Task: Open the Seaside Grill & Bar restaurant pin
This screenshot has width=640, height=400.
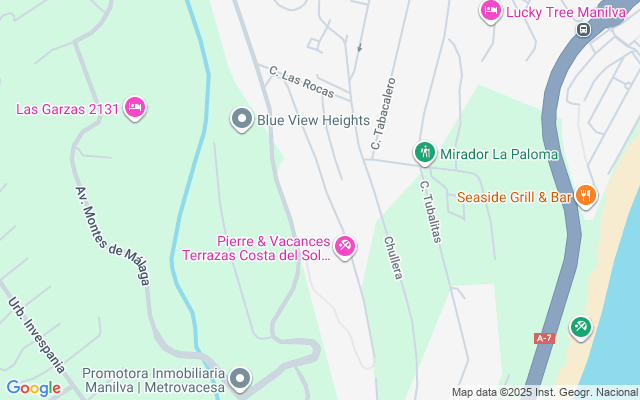Action: 586,197
